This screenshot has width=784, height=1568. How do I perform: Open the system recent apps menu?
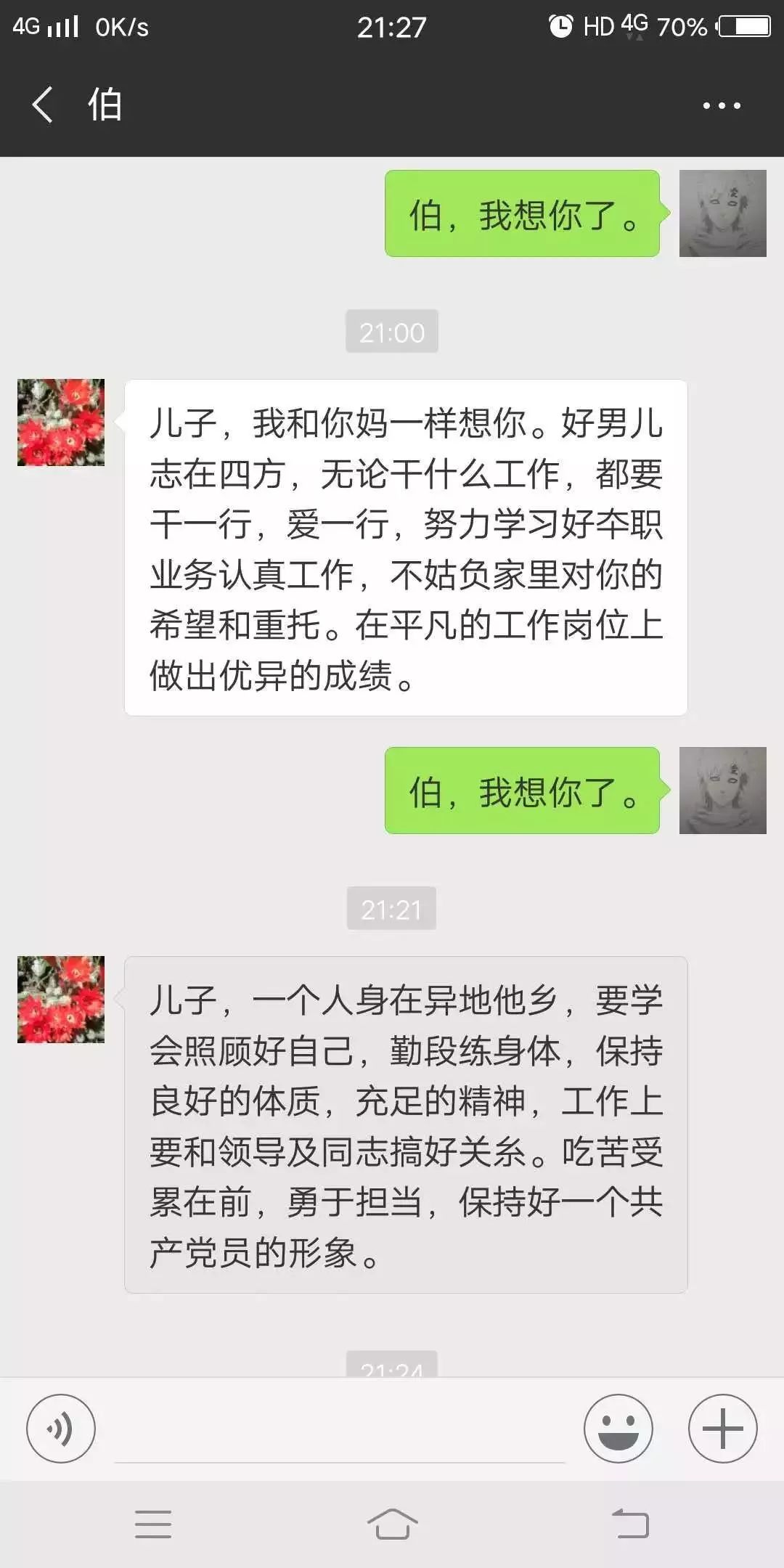pyautogui.click(x=153, y=1523)
